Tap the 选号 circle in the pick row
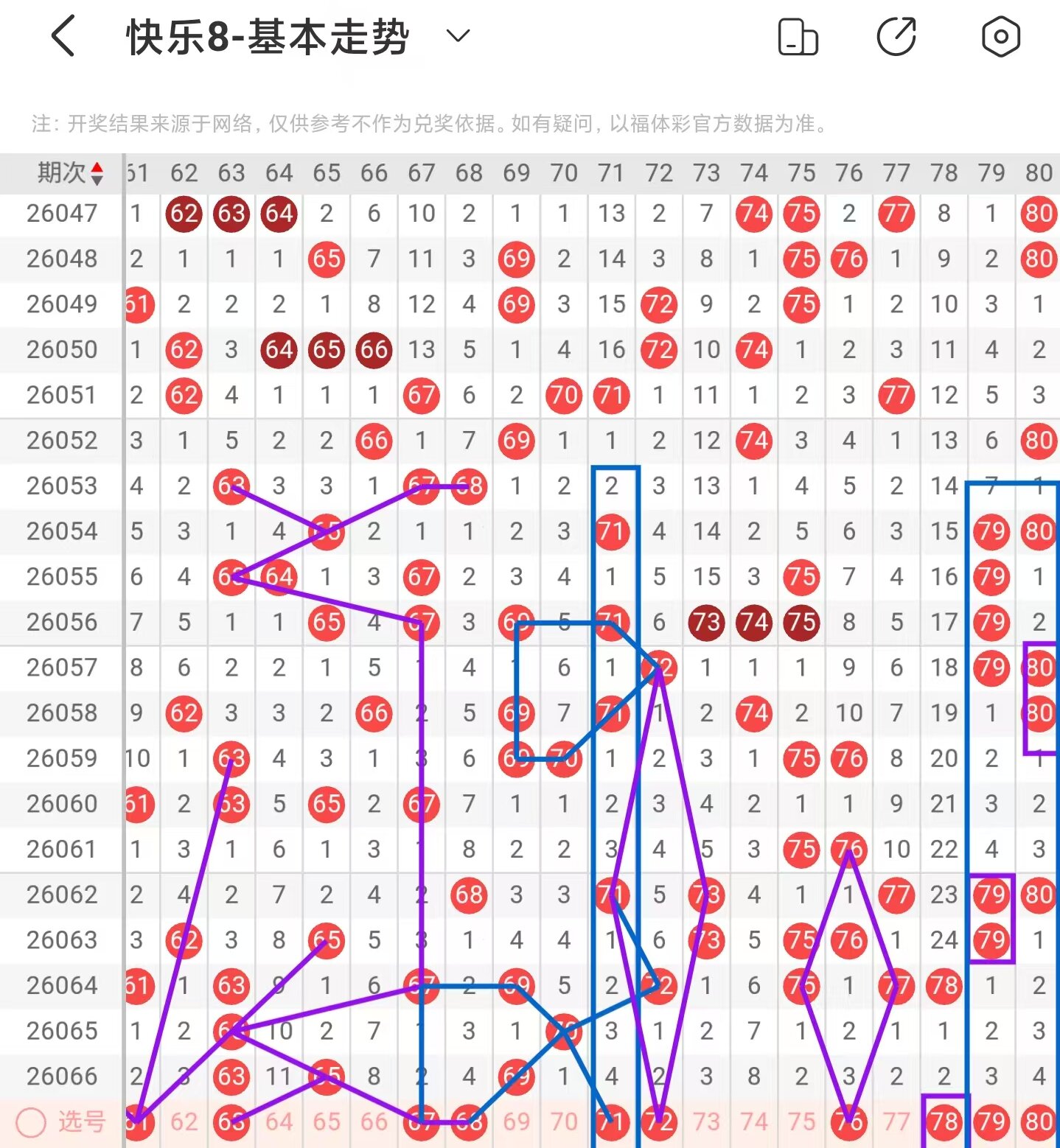The height and width of the screenshot is (1148, 1060). [x=31, y=1122]
